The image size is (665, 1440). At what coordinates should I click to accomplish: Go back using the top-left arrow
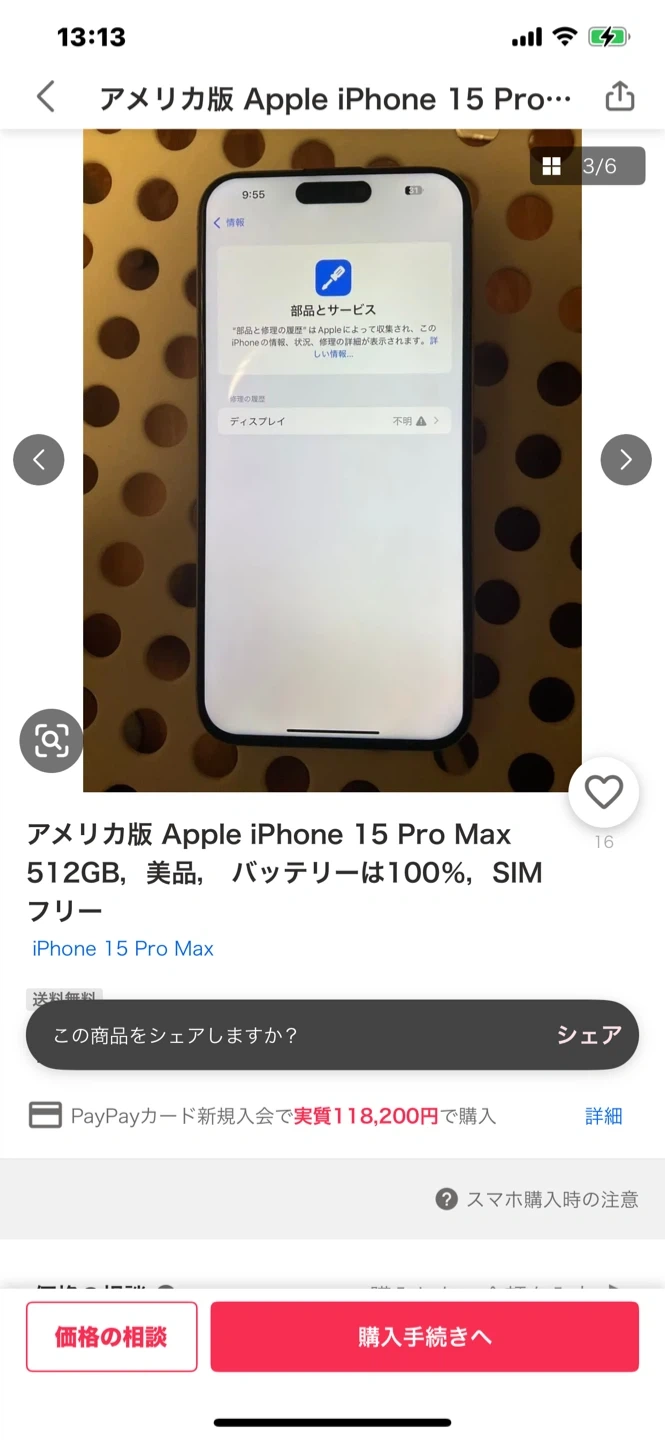pyautogui.click(x=45, y=97)
